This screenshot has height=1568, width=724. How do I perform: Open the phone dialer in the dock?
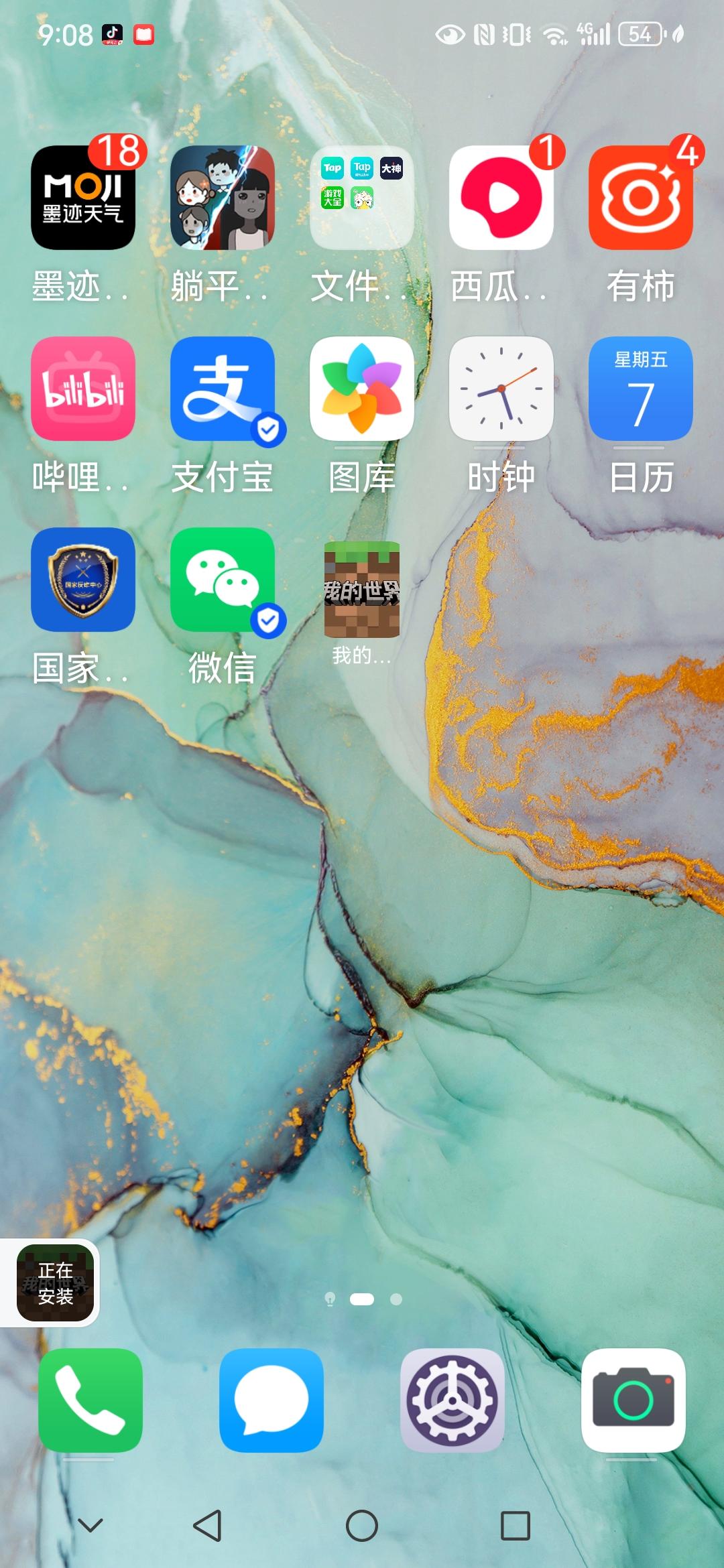[90, 1400]
